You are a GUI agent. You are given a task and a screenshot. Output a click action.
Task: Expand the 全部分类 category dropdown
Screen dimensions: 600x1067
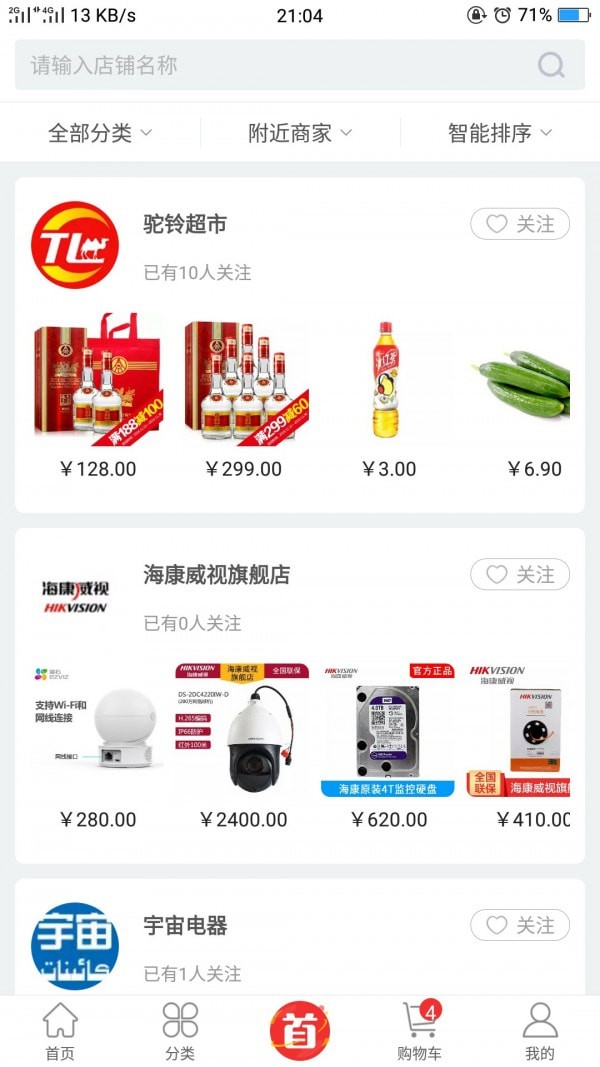click(100, 133)
